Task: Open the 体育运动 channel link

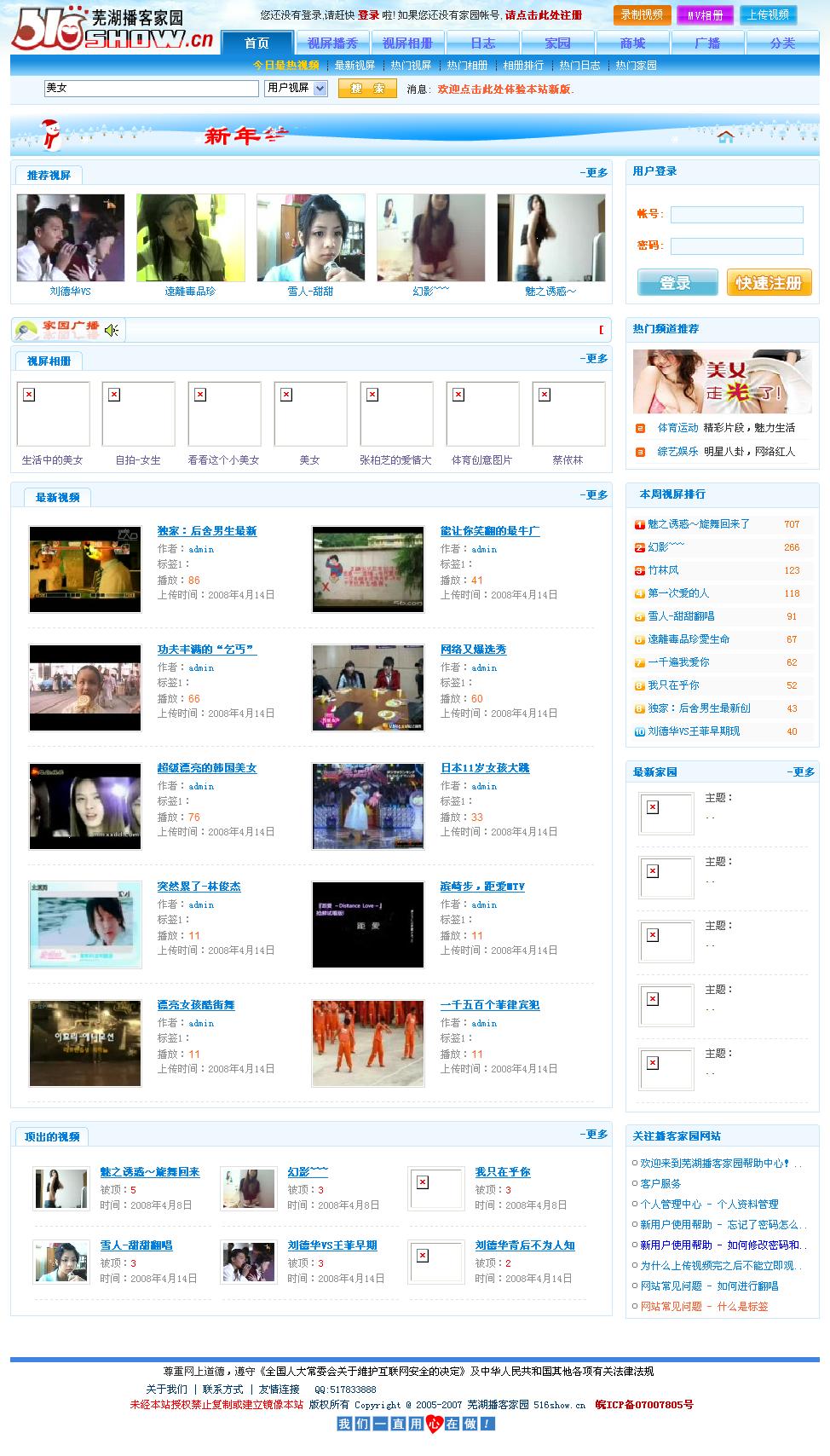Action: pyautogui.click(x=677, y=428)
